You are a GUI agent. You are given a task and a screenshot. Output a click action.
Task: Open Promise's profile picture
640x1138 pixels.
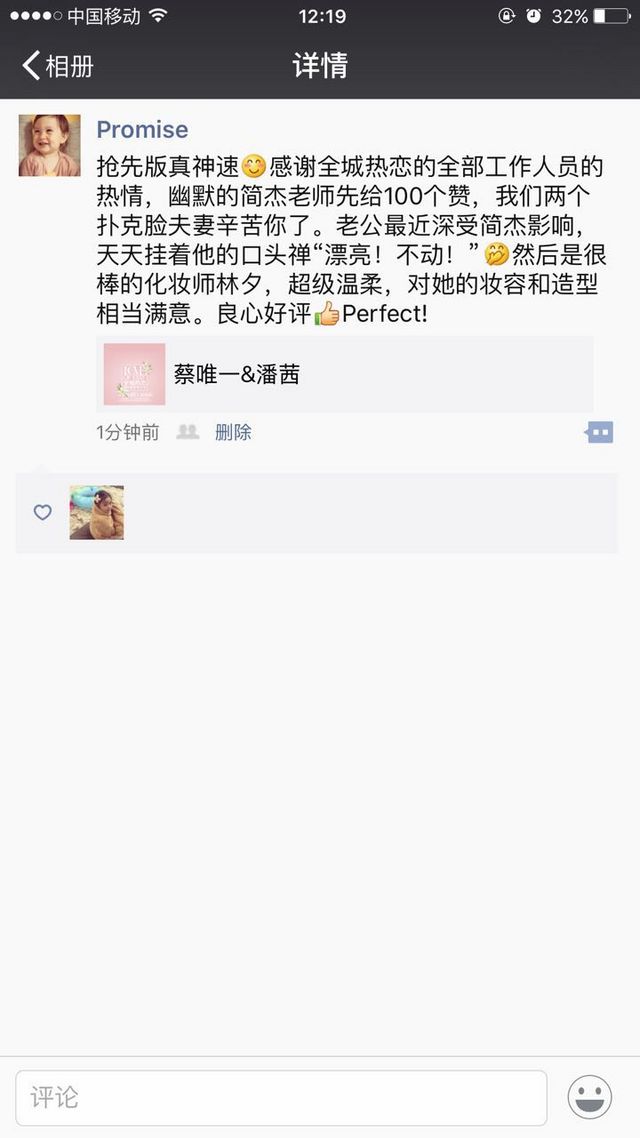[49, 145]
